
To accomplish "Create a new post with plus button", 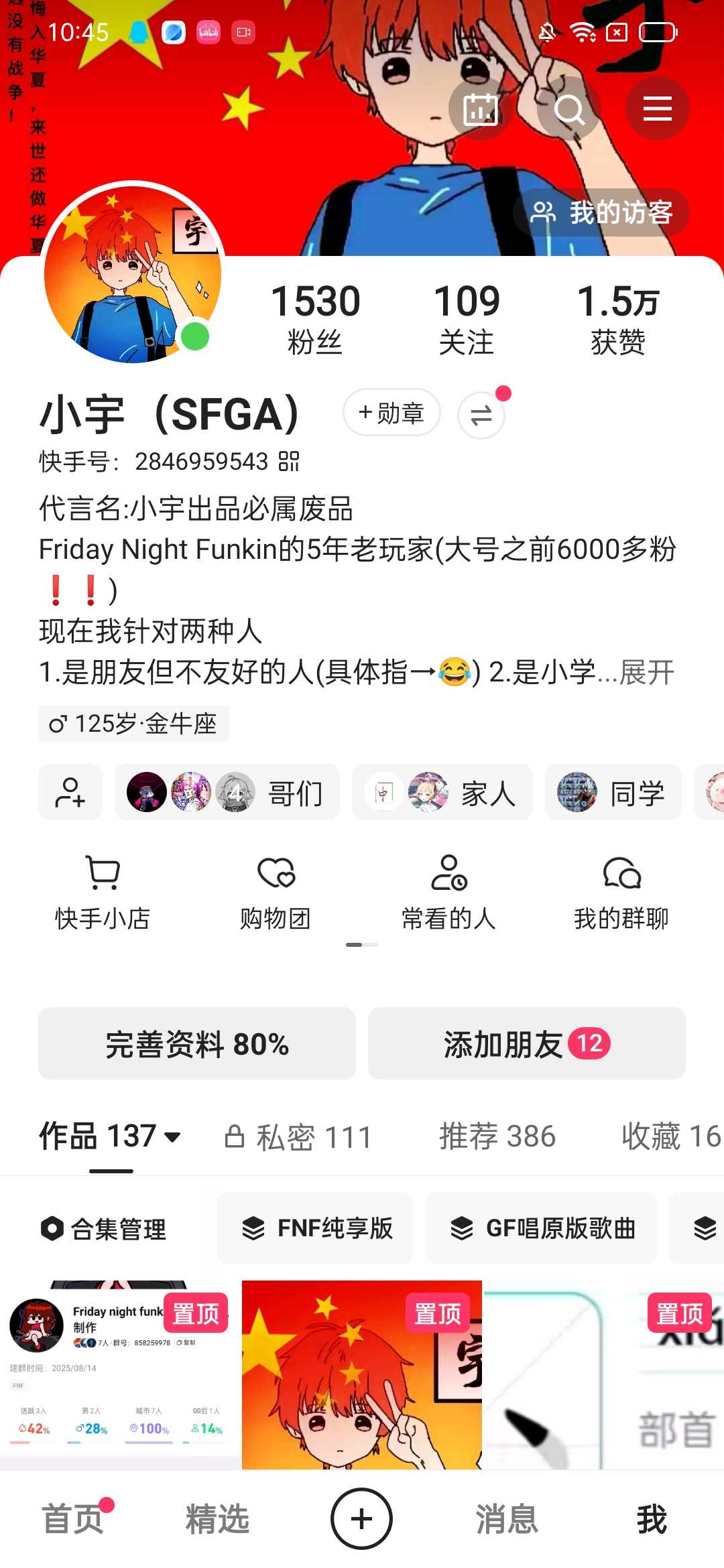I will [361, 1518].
